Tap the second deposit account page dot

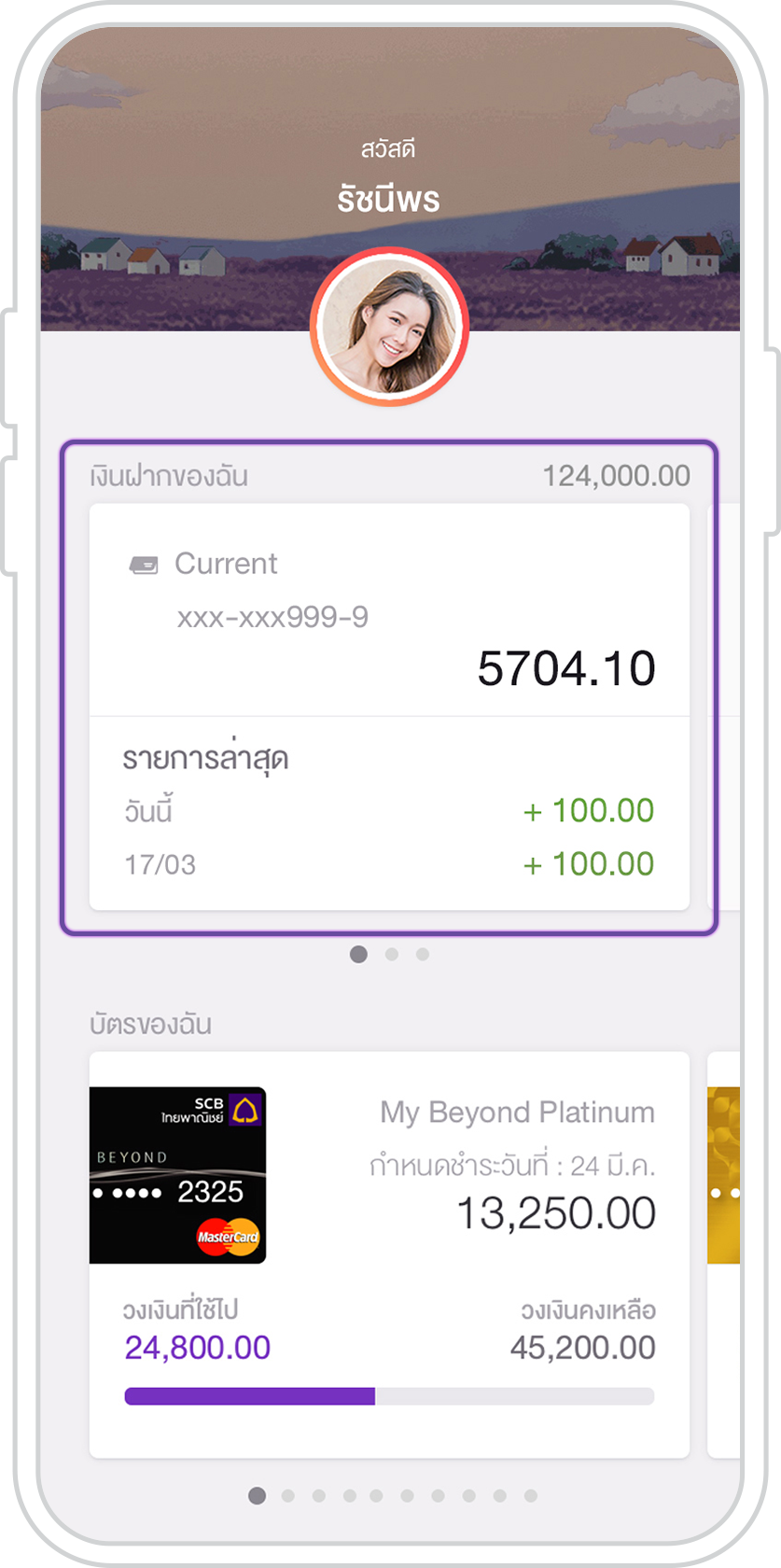pyautogui.click(x=392, y=954)
